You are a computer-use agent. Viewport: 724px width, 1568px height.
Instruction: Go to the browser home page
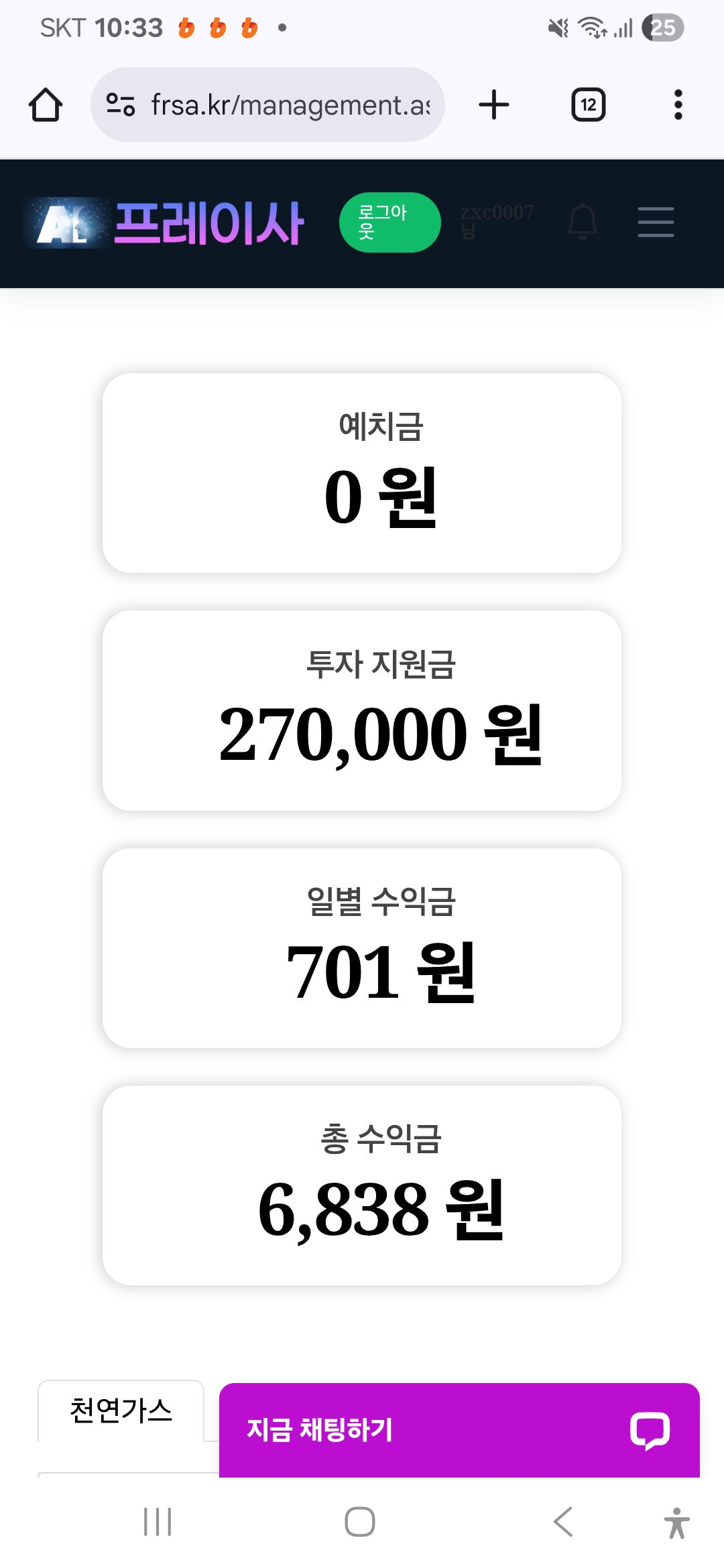click(x=46, y=105)
